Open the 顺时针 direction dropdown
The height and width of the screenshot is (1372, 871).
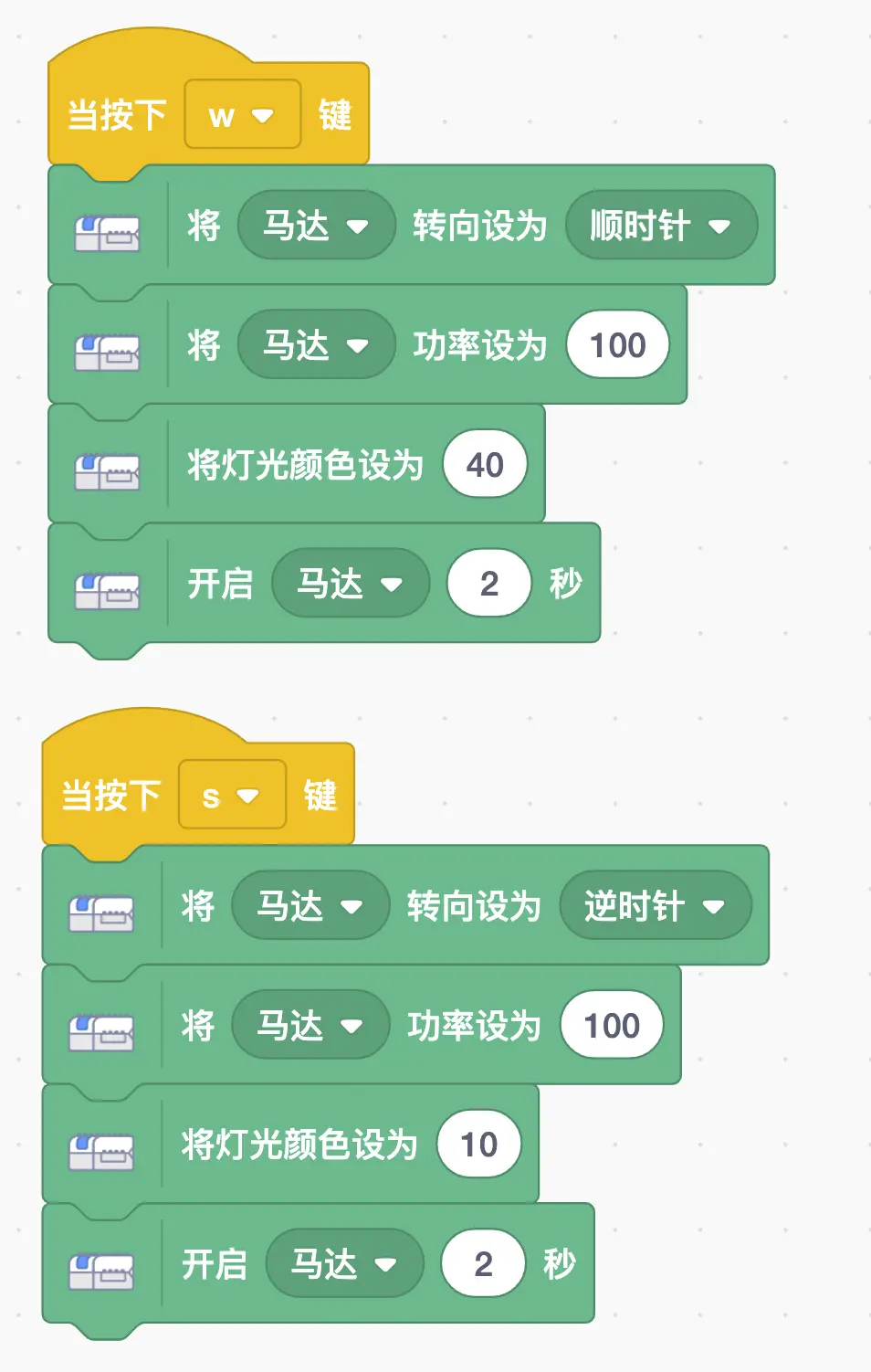coord(659,227)
